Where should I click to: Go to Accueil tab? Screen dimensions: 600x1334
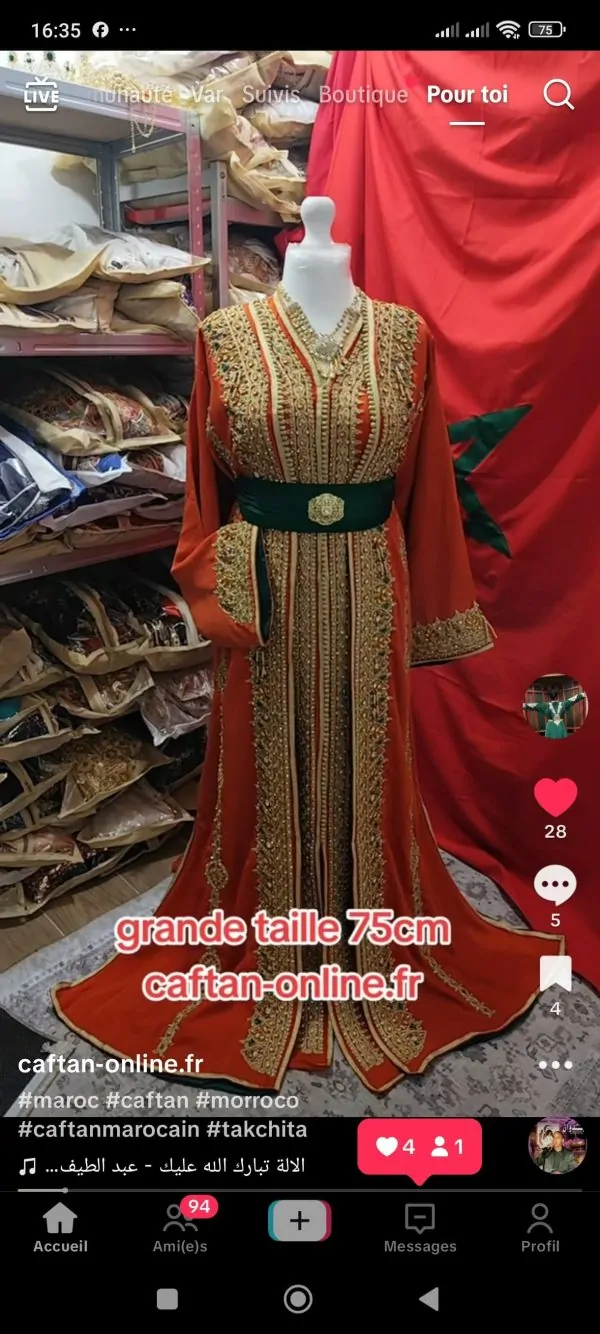click(60, 1227)
